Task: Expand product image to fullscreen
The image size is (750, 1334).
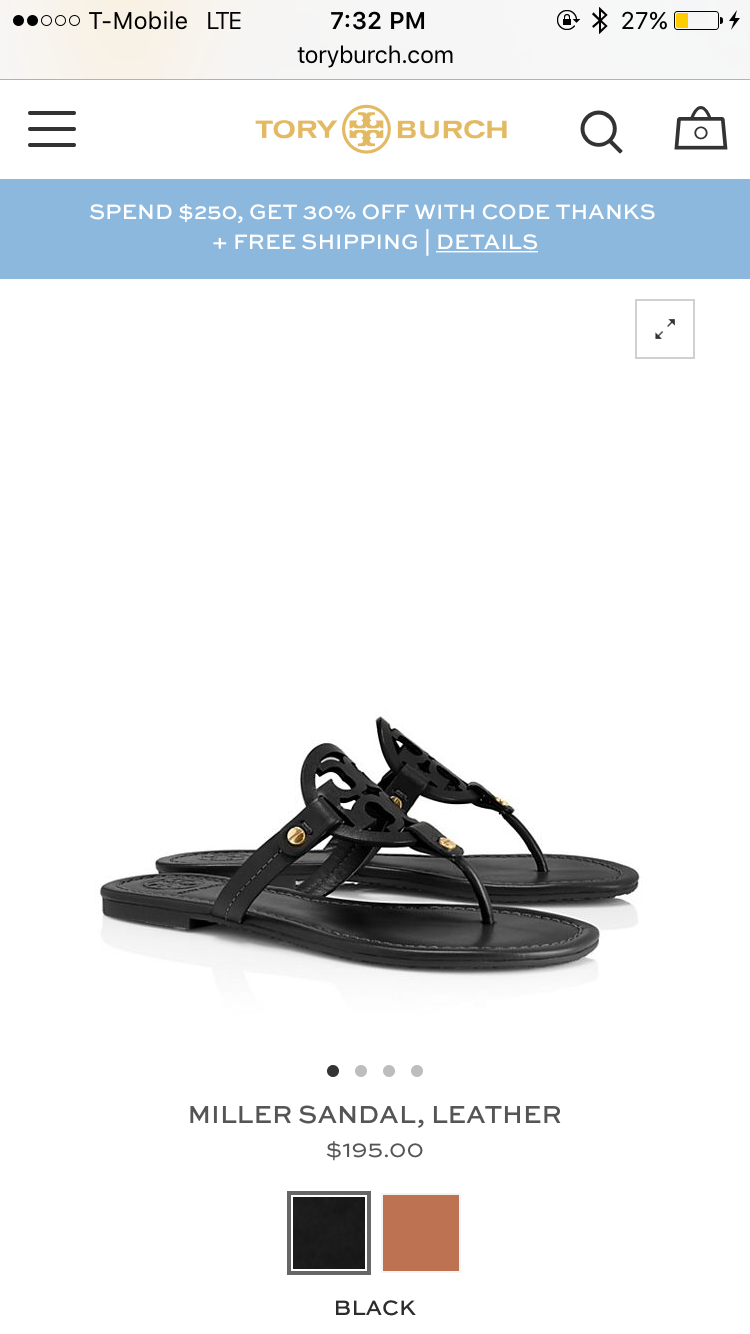Action: pos(665,329)
